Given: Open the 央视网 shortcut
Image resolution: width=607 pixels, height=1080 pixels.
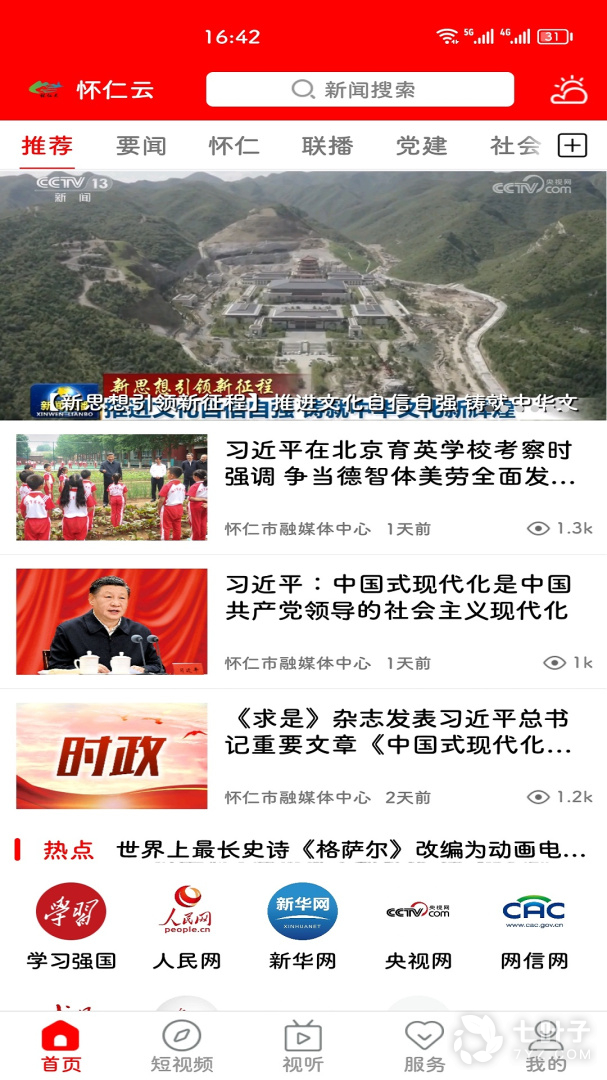Looking at the screenshot, I should coord(418,926).
